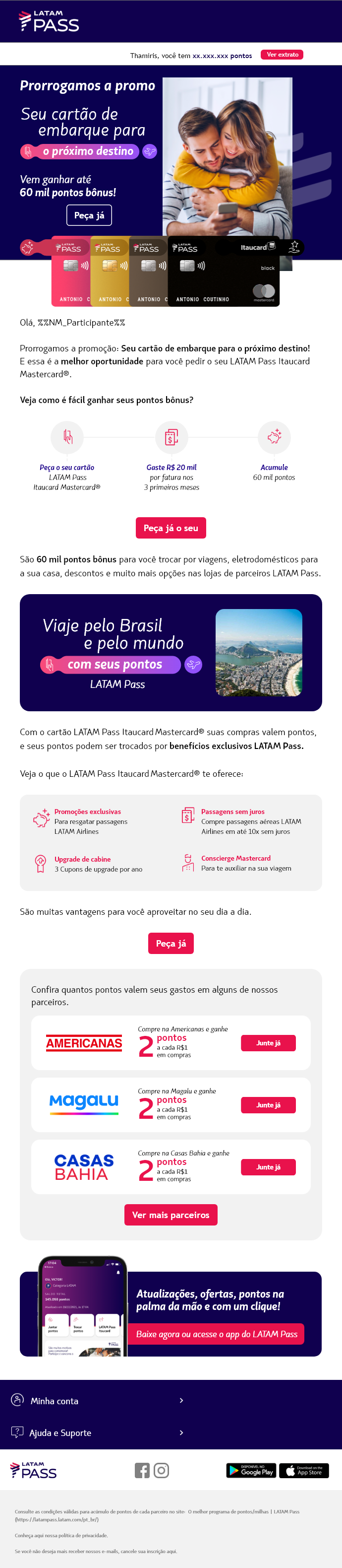Tap the Ver extrato button
The width and height of the screenshot is (342, 1568).
point(282,55)
